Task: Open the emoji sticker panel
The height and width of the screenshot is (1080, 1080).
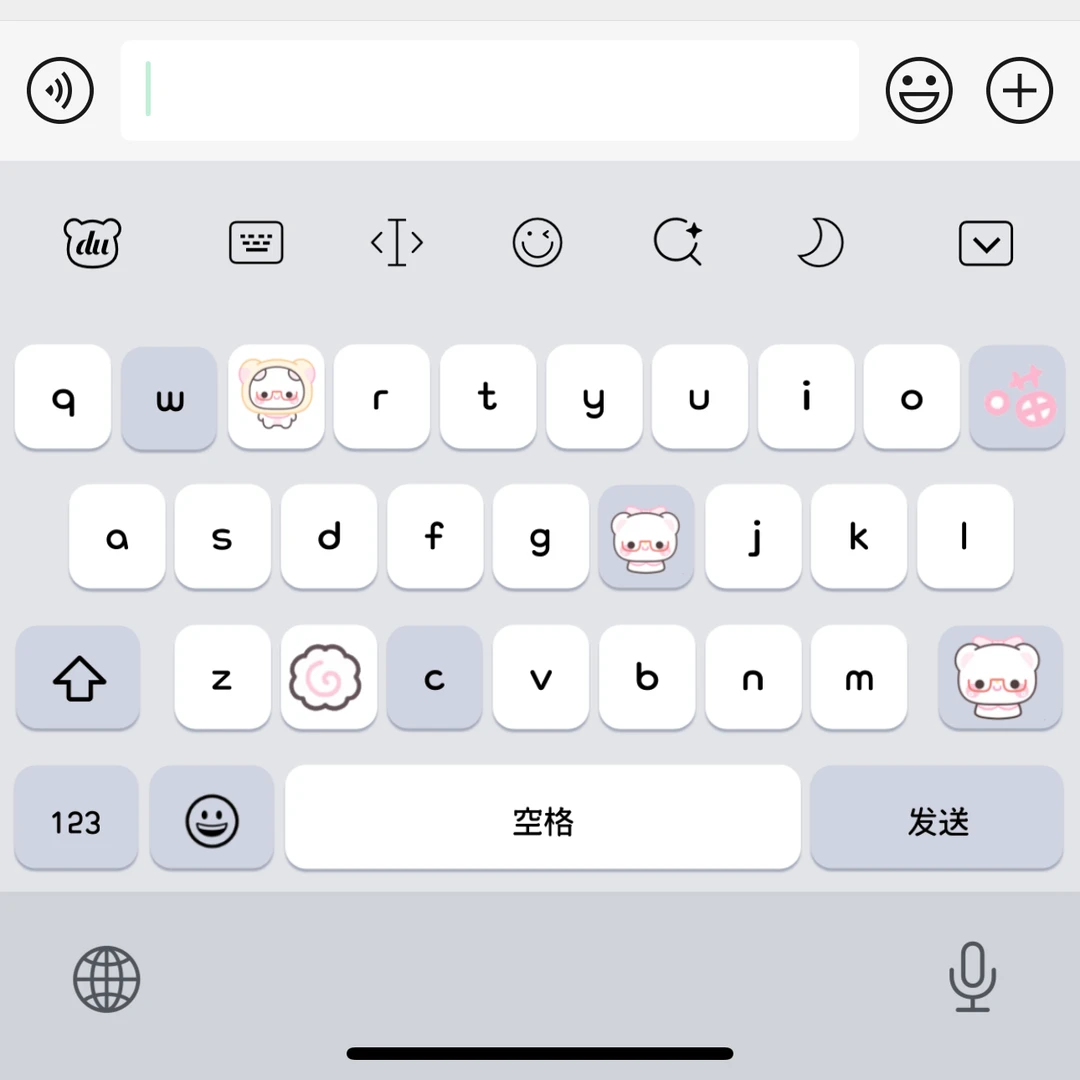Action: click(x=918, y=91)
